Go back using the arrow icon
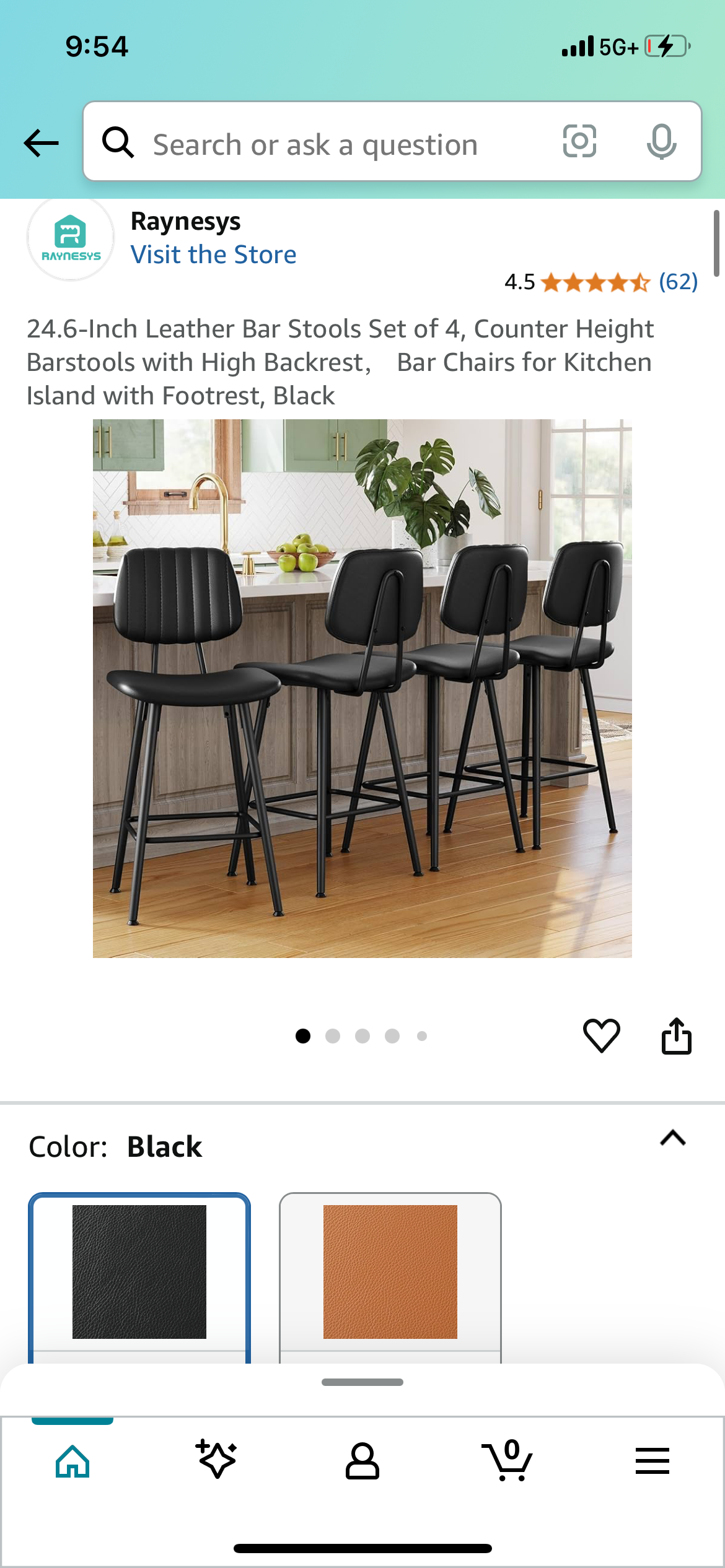The height and width of the screenshot is (1568, 725). pos(41,143)
